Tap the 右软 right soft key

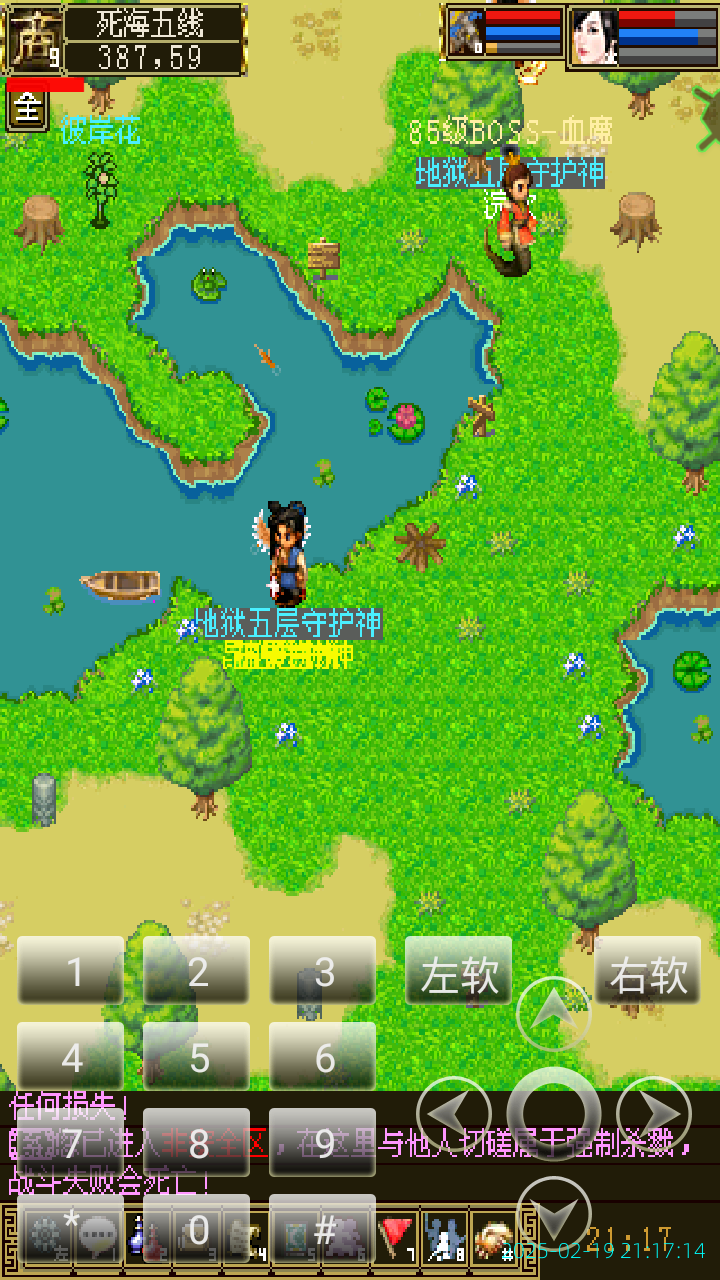coord(648,971)
